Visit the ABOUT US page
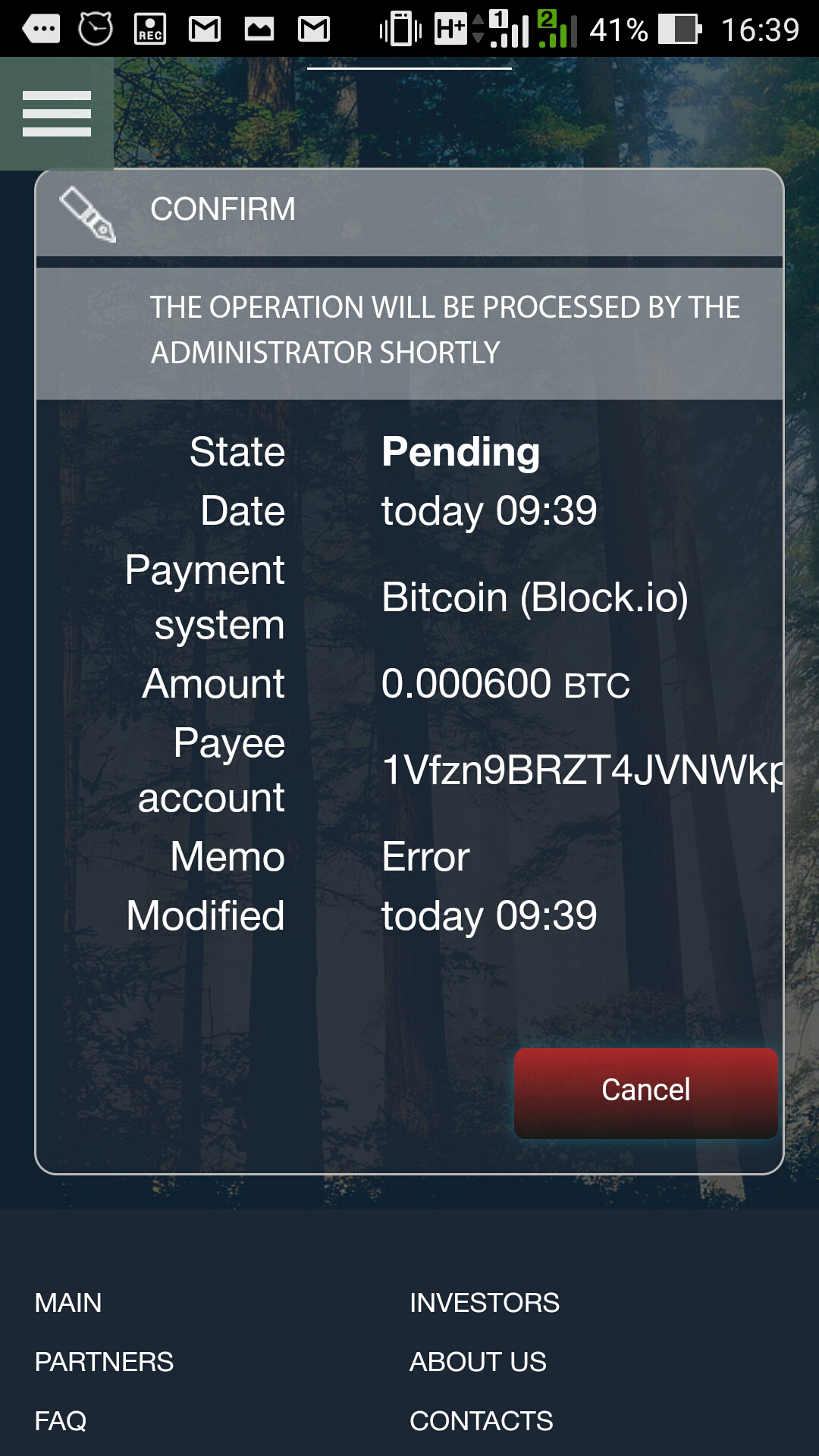This screenshot has width=819, height=1456. pyautogui.click(x=478, y=1362)
